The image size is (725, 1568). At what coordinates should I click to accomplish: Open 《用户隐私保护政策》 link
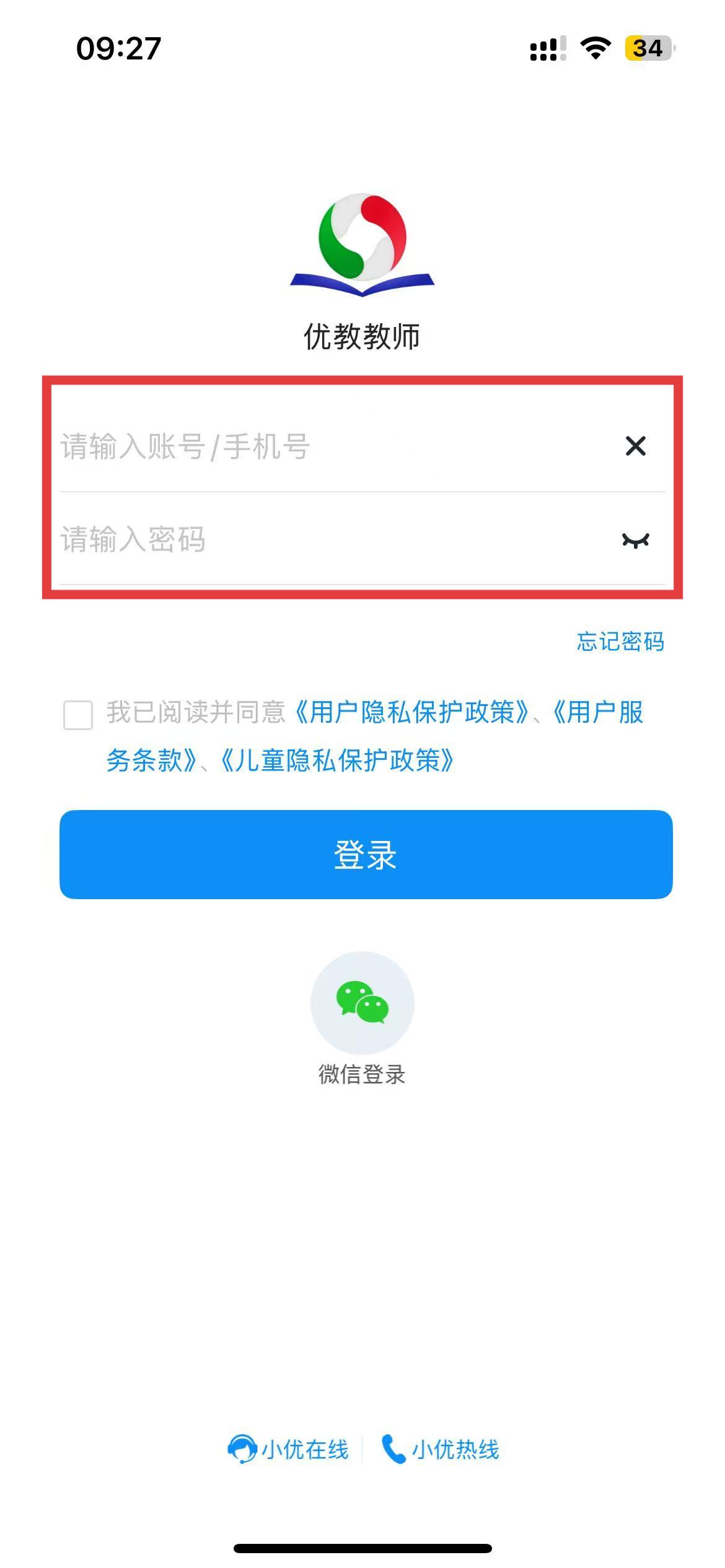click(x=412, y=712)
